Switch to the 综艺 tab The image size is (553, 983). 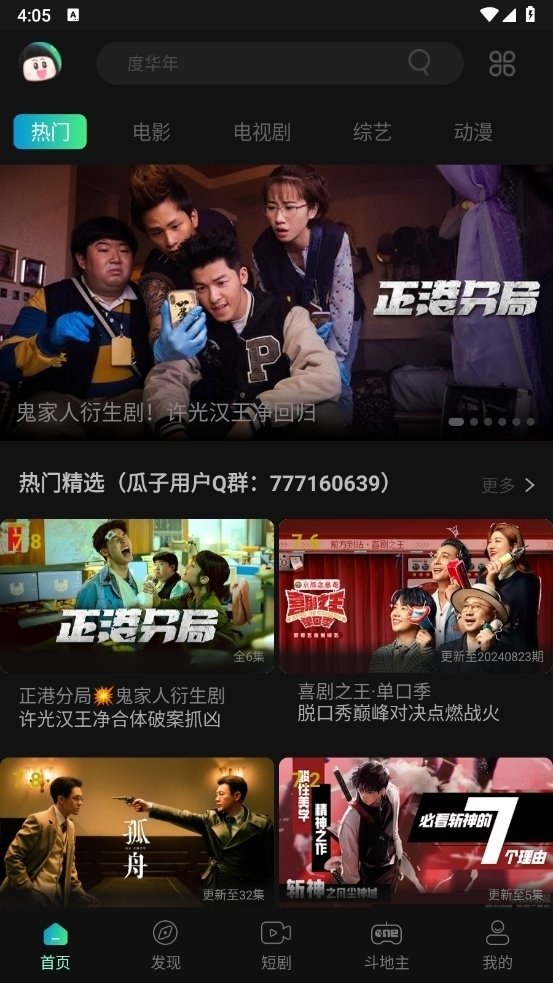pos(372,132)
